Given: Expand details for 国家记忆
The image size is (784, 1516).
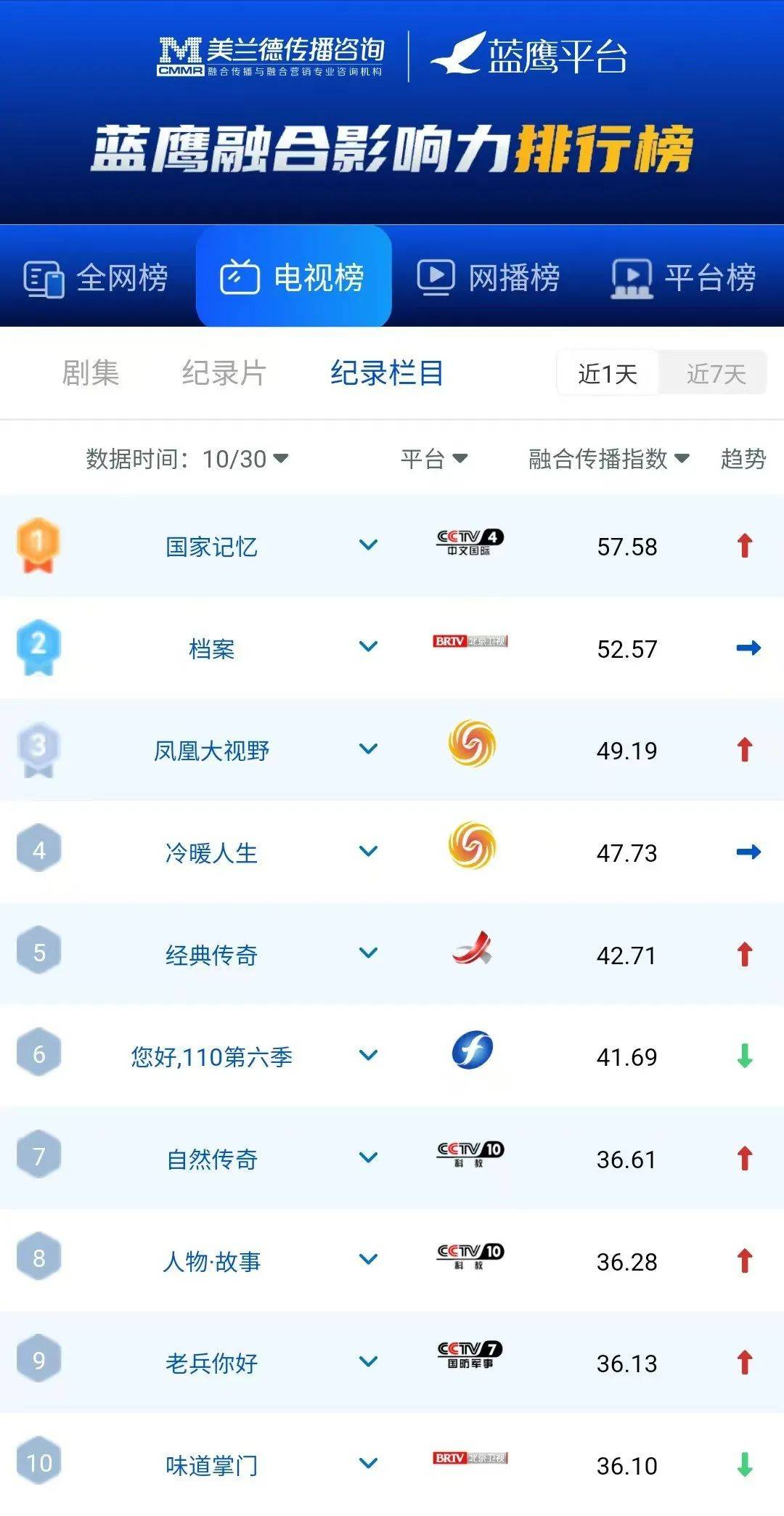Looking at the screenshot, I should pos(369,545).
